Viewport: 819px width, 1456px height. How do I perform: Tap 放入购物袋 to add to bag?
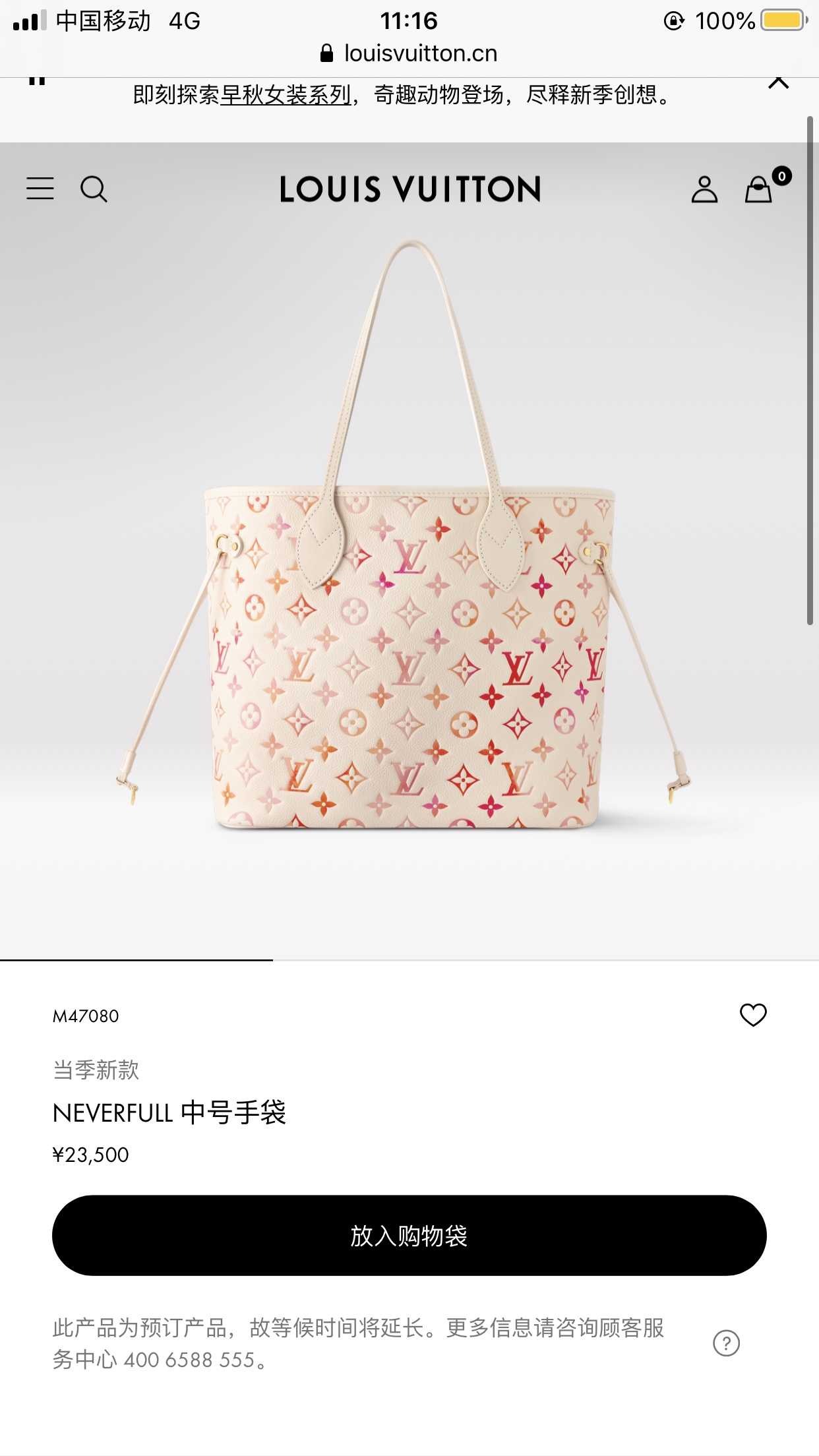point(409,1235)
